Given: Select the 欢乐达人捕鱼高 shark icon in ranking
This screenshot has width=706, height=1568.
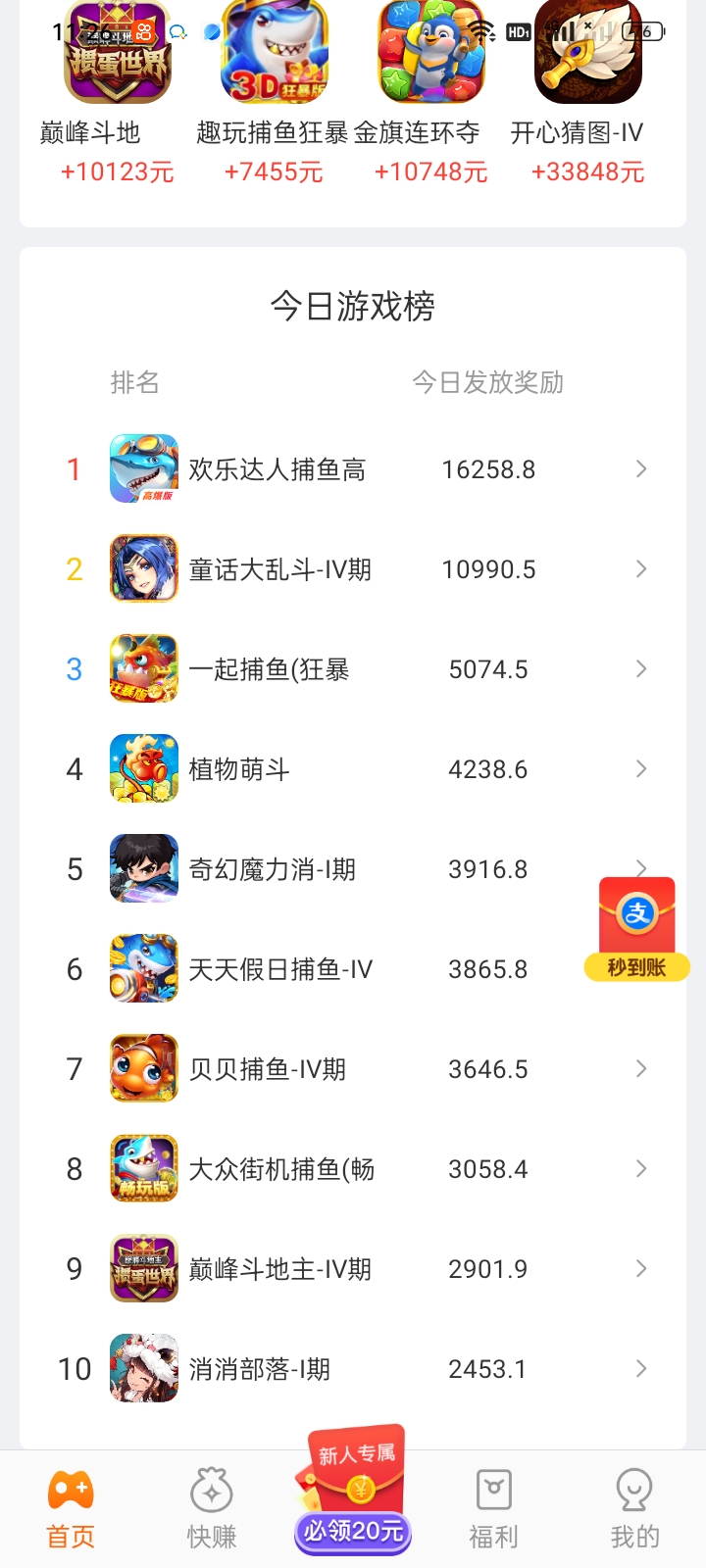Looking at the screenshot, I should pyautogui.click(x=143, y=468).
